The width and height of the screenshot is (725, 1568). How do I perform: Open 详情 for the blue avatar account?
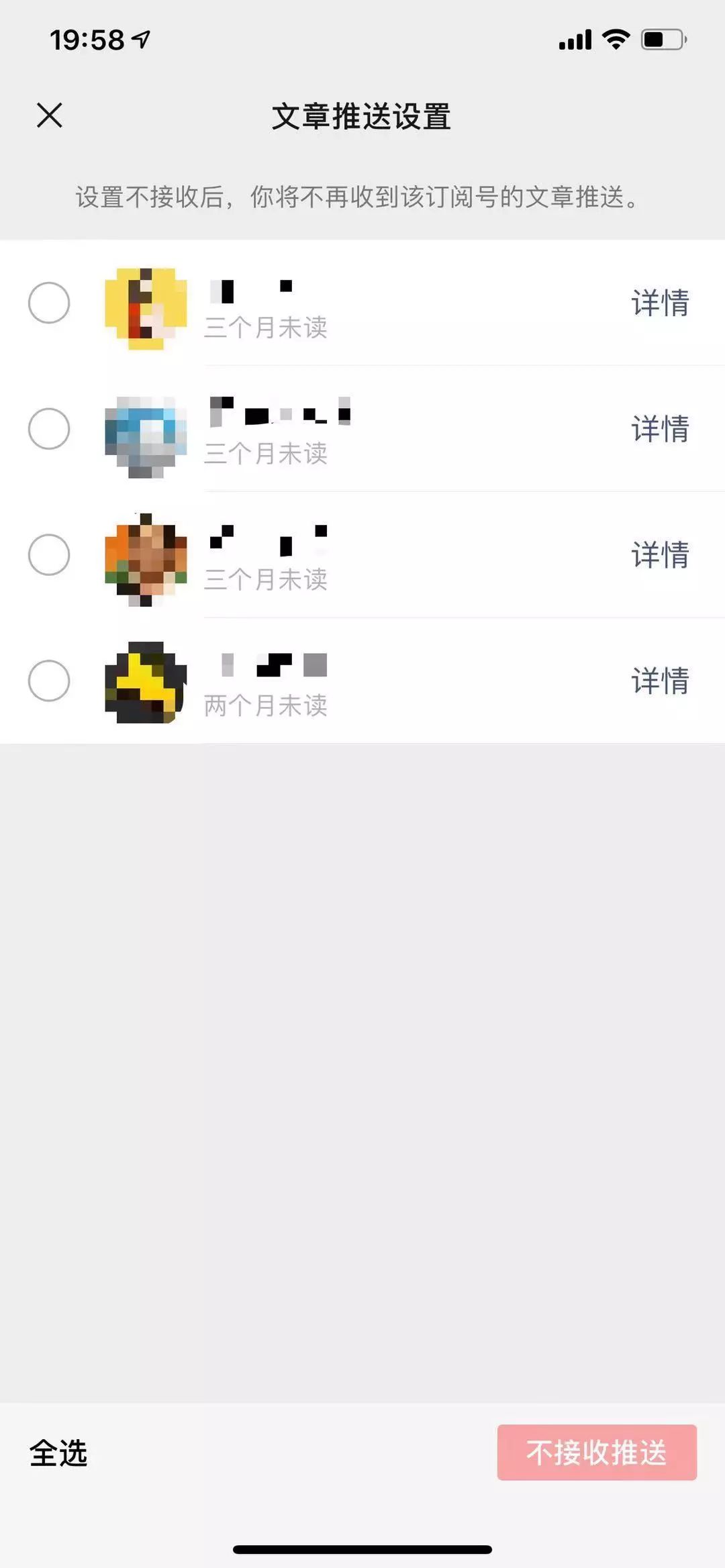point(660,429)
